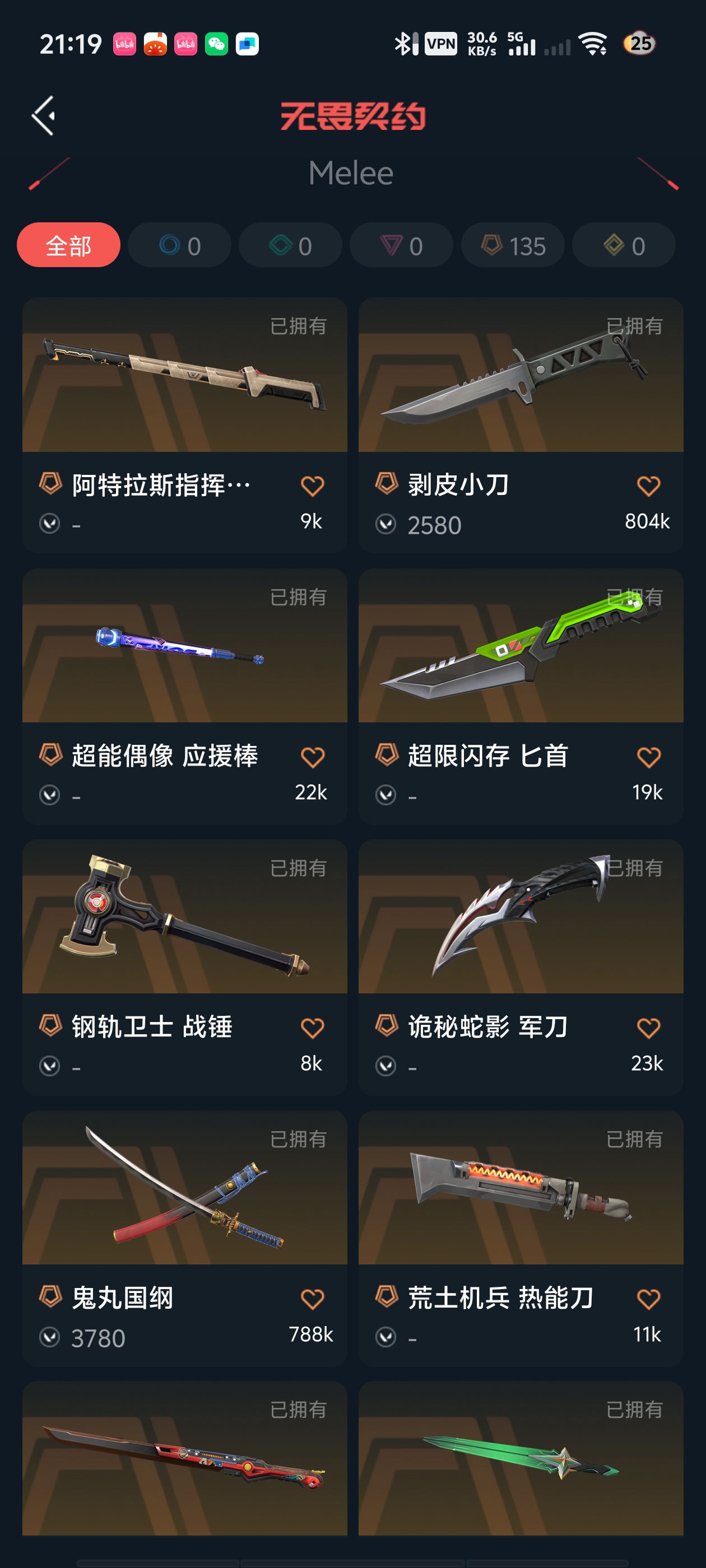The height and width of the screenshot is (1568, 706).
Task: Favorite the 超能偶像 应援棒 skin
Action: pyautogui.click(x=312, y=757)
